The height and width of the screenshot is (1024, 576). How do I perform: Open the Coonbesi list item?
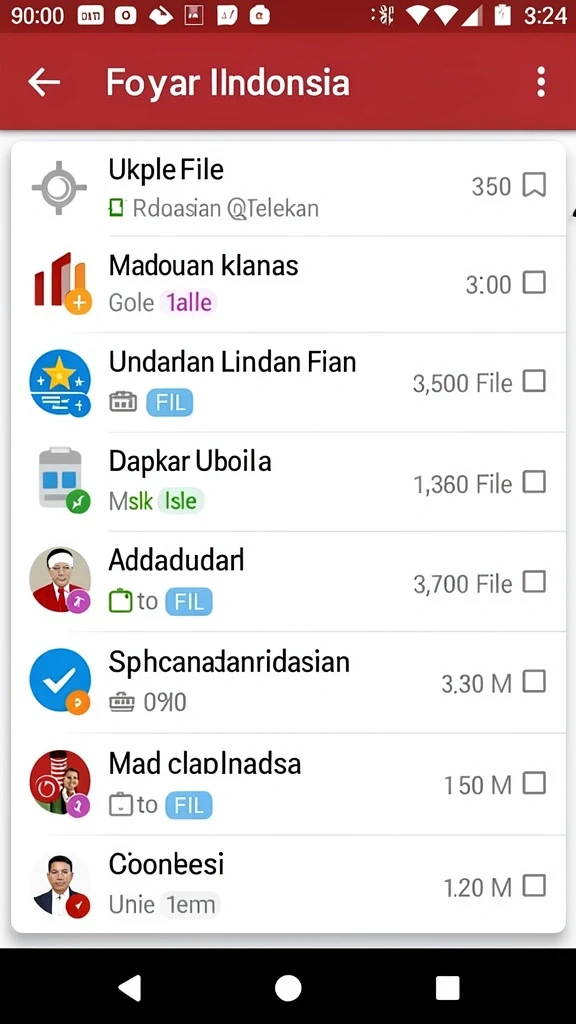[288, 884]
